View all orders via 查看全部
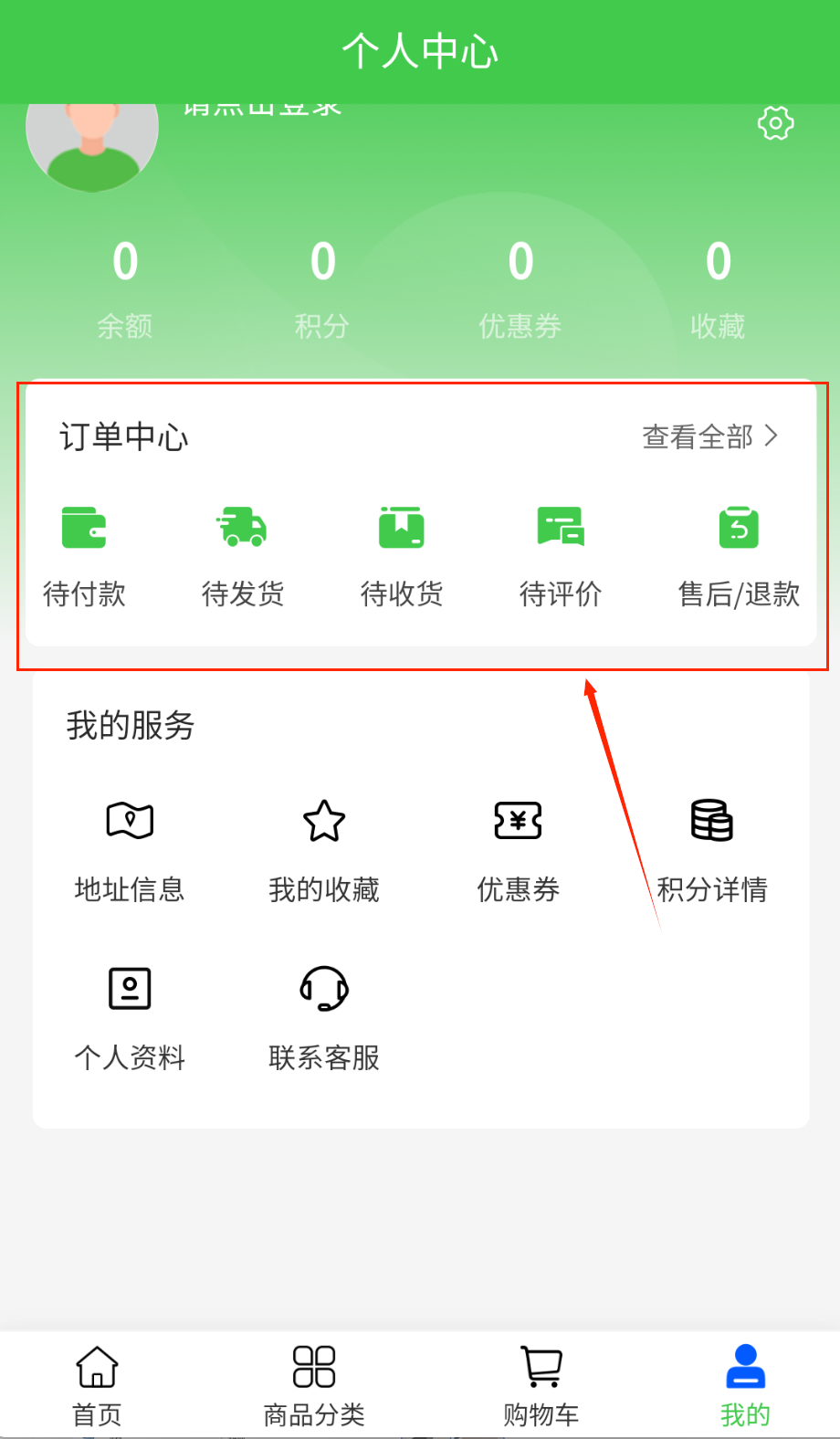840x1439 pixels. click(710, 436)
